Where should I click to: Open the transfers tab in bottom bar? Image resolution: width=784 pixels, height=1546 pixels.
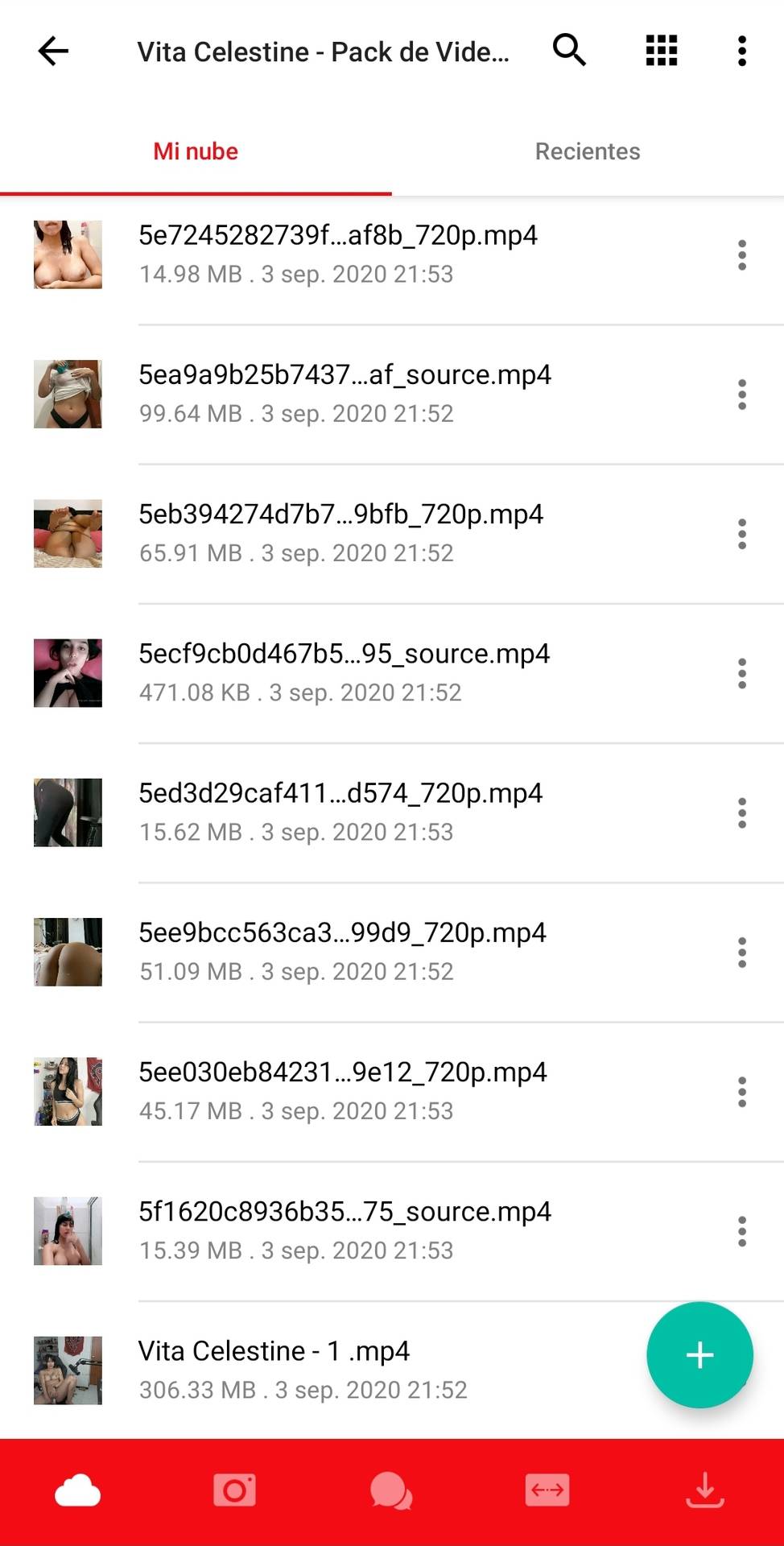(547, 1490)
